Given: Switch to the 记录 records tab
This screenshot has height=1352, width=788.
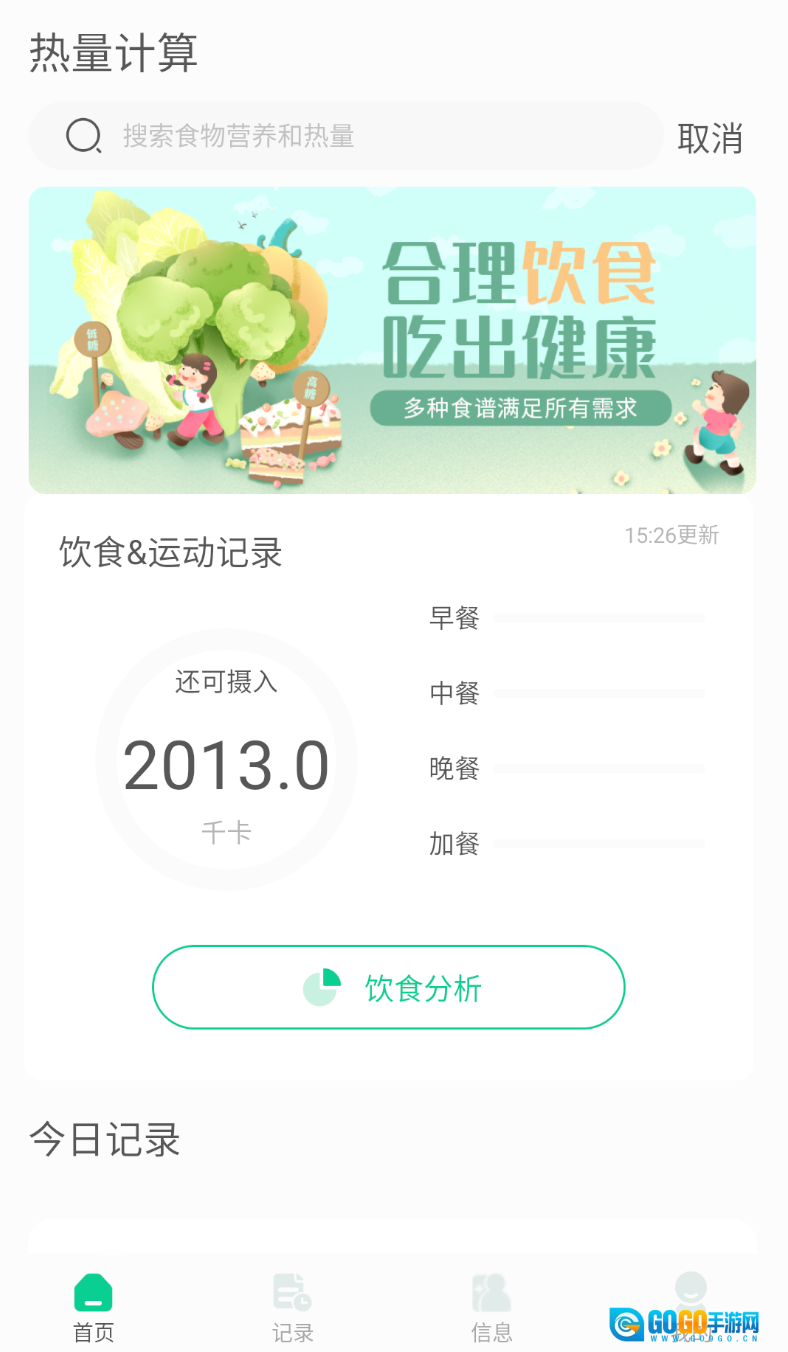Looking at the screenshot, I should (292, 1307).
